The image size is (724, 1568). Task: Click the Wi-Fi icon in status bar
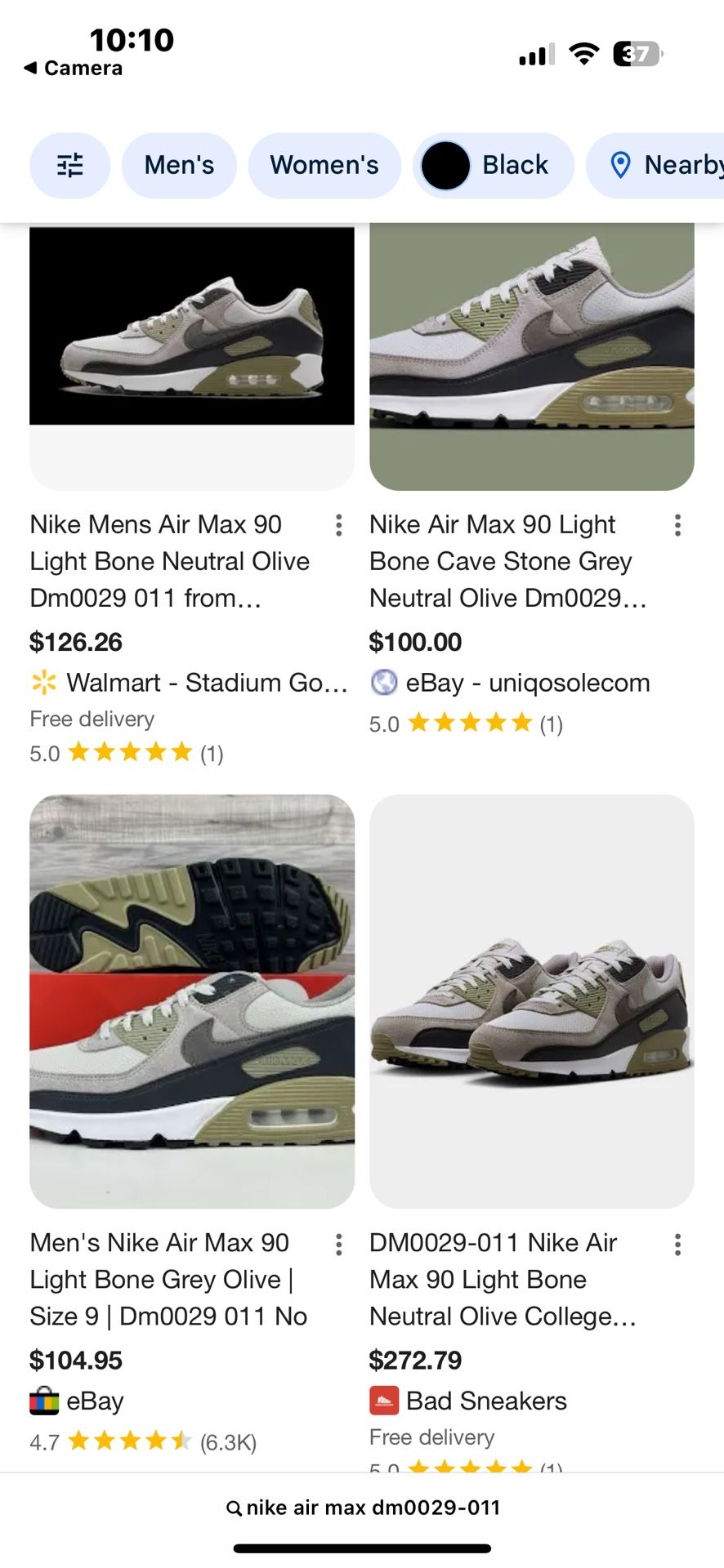click(583, 53)
